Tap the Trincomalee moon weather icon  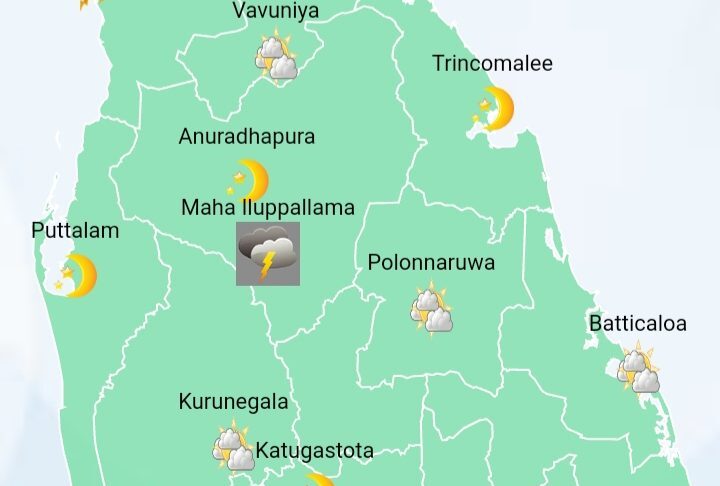point(494,108)
